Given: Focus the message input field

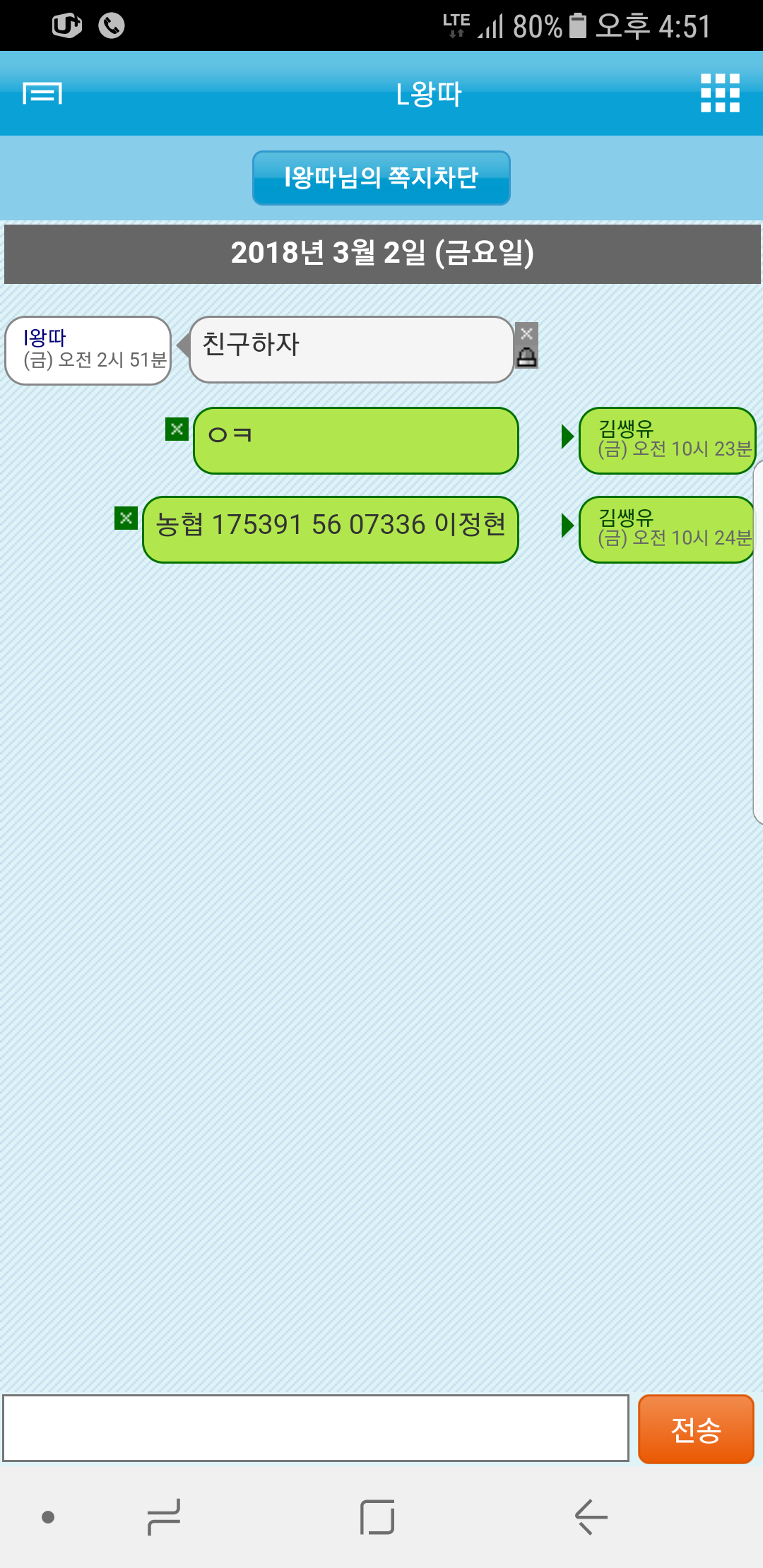Looking at the screenshot, I should coord(316,1427).
